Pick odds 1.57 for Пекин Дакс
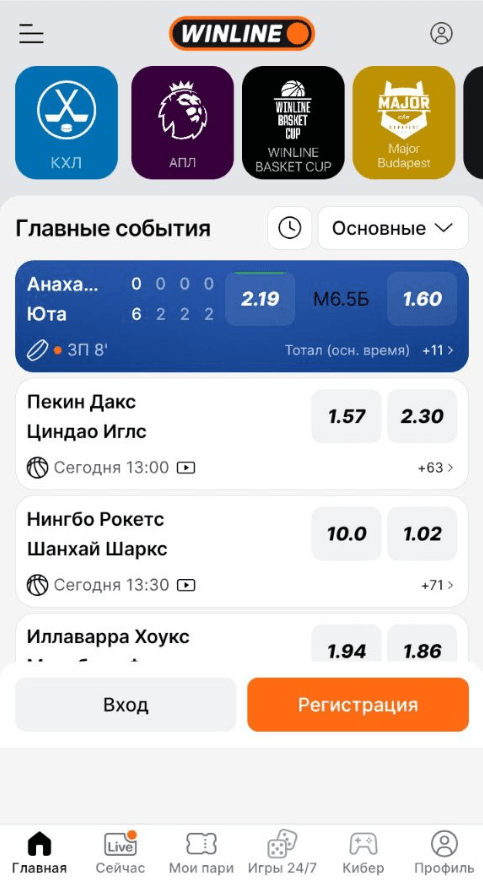This screenshot has width=483, height=887. pyautogui.click(x=346, y=416)
